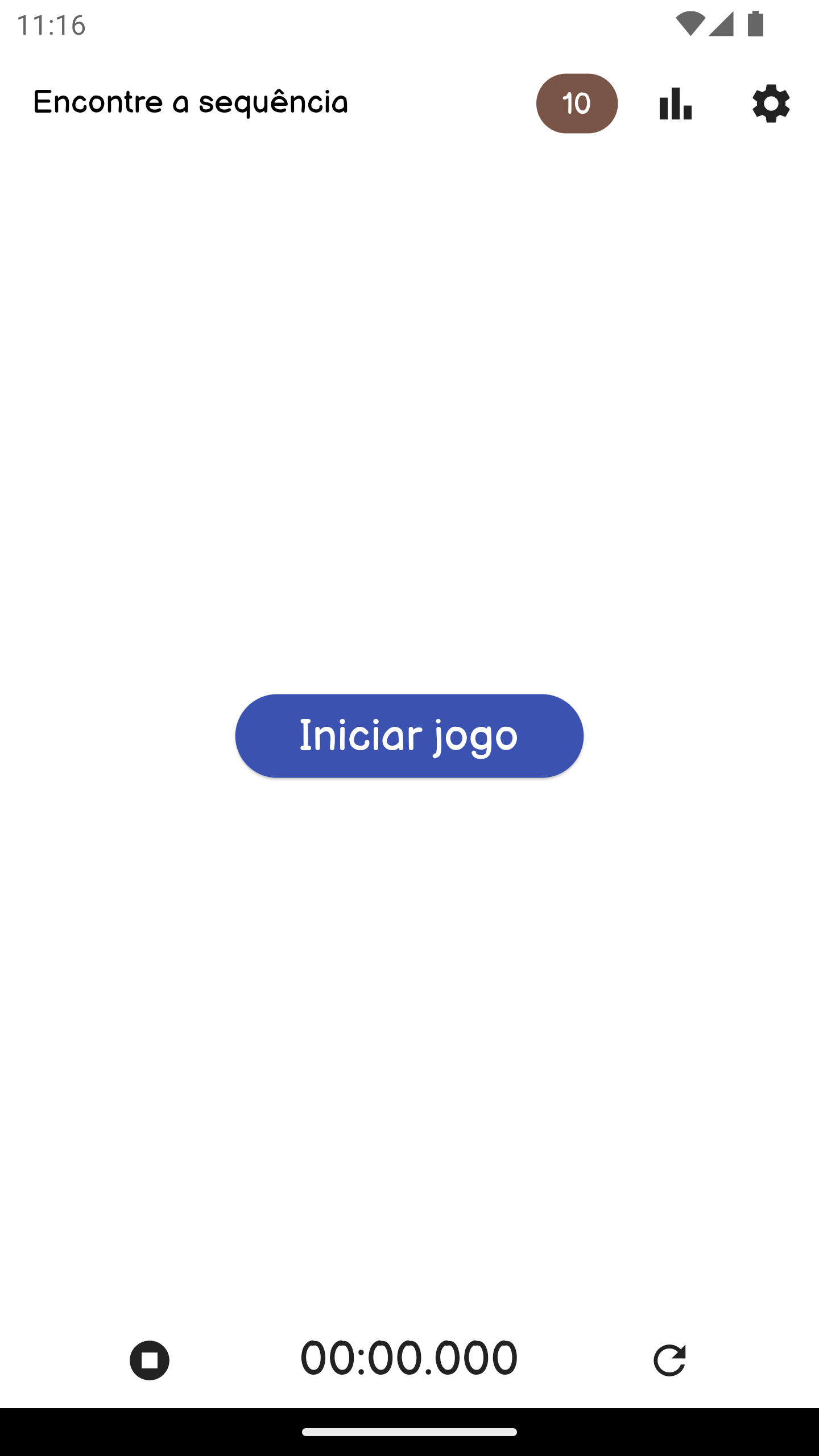This screenshot has width=819, height=1456.
Task: Start the game with Iniciar jogo
Action: click(x=409, y=735)
